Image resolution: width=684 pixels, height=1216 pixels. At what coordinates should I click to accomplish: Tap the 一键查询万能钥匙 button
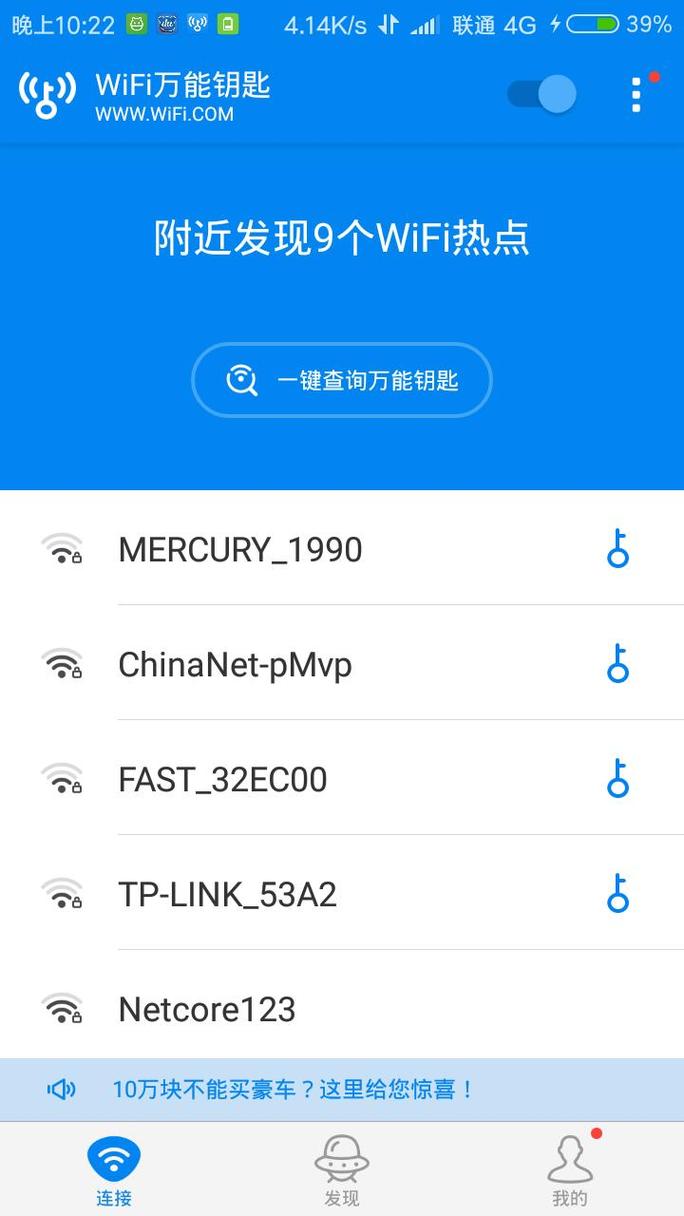coord(342,380)
